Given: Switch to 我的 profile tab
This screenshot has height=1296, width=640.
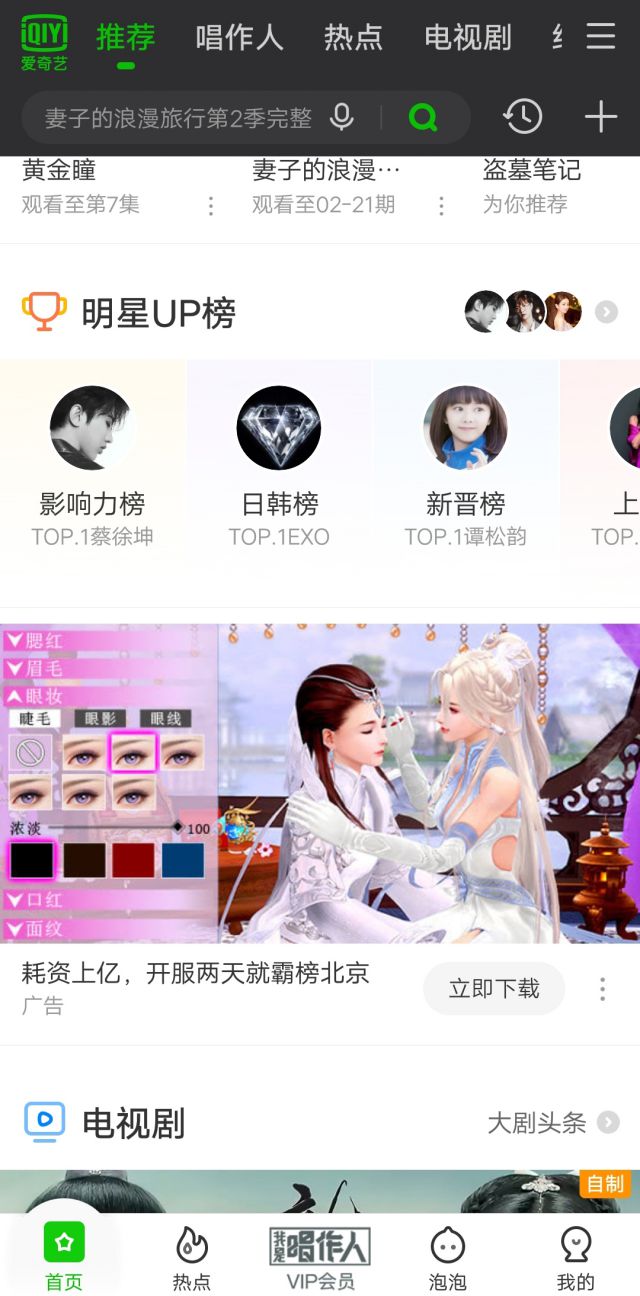Looking at the screenshot, I should point(575,1258).
